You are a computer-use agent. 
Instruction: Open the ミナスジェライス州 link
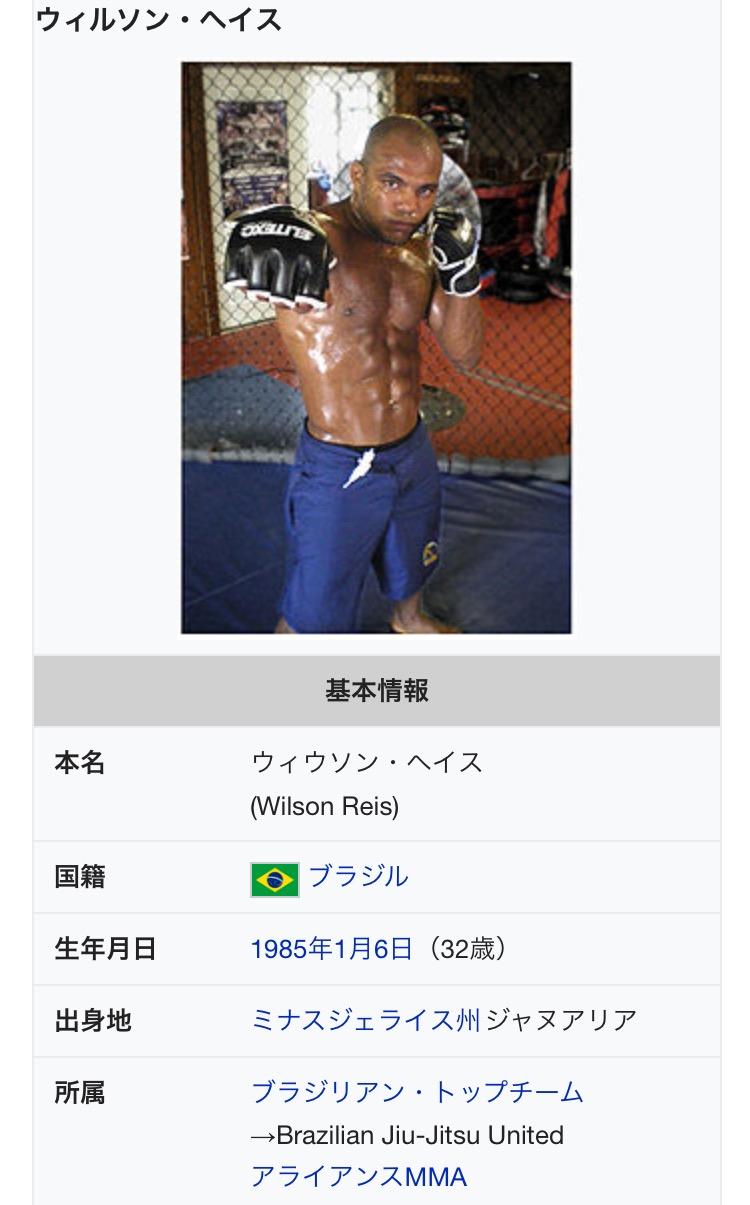click(366, 1020)
